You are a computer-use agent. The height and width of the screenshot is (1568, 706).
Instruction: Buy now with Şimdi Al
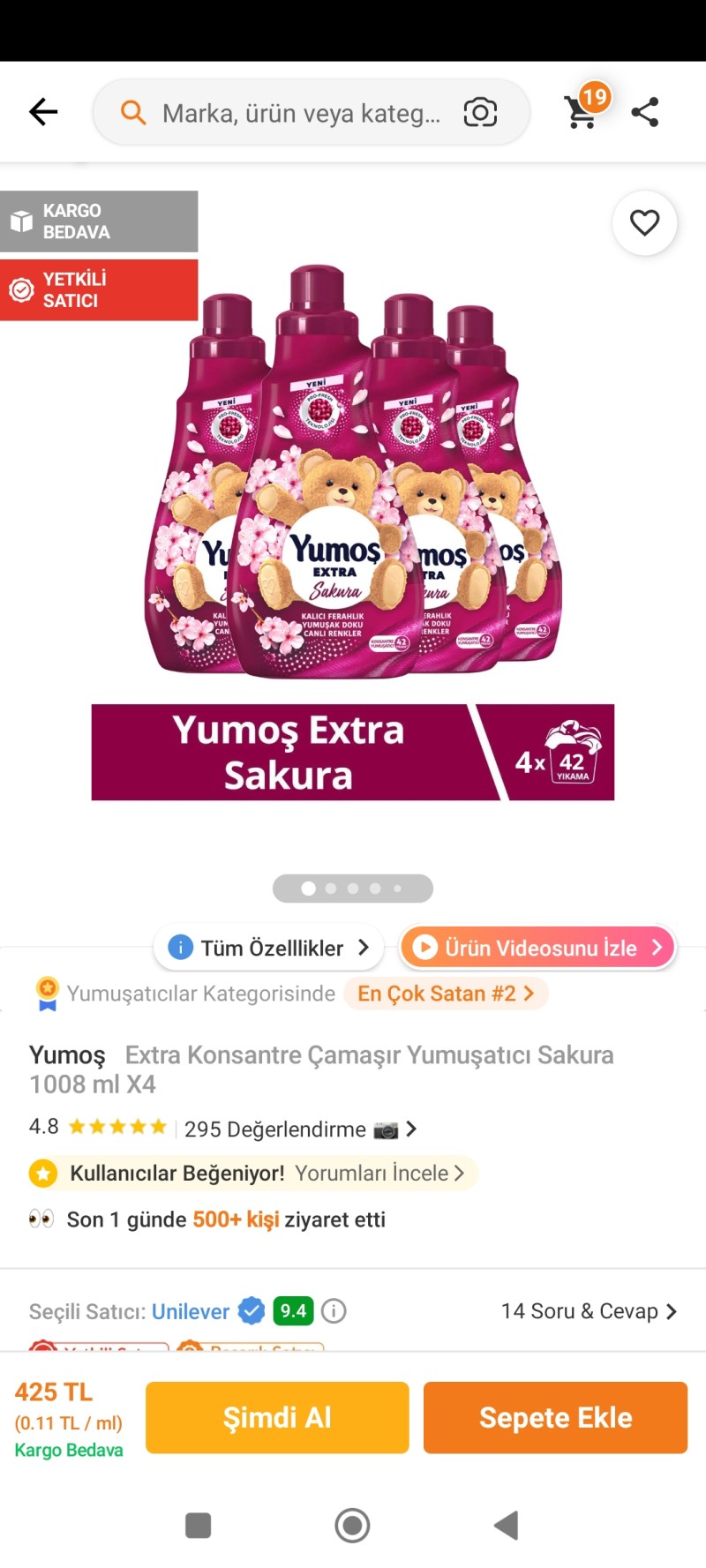point(277,1417)
